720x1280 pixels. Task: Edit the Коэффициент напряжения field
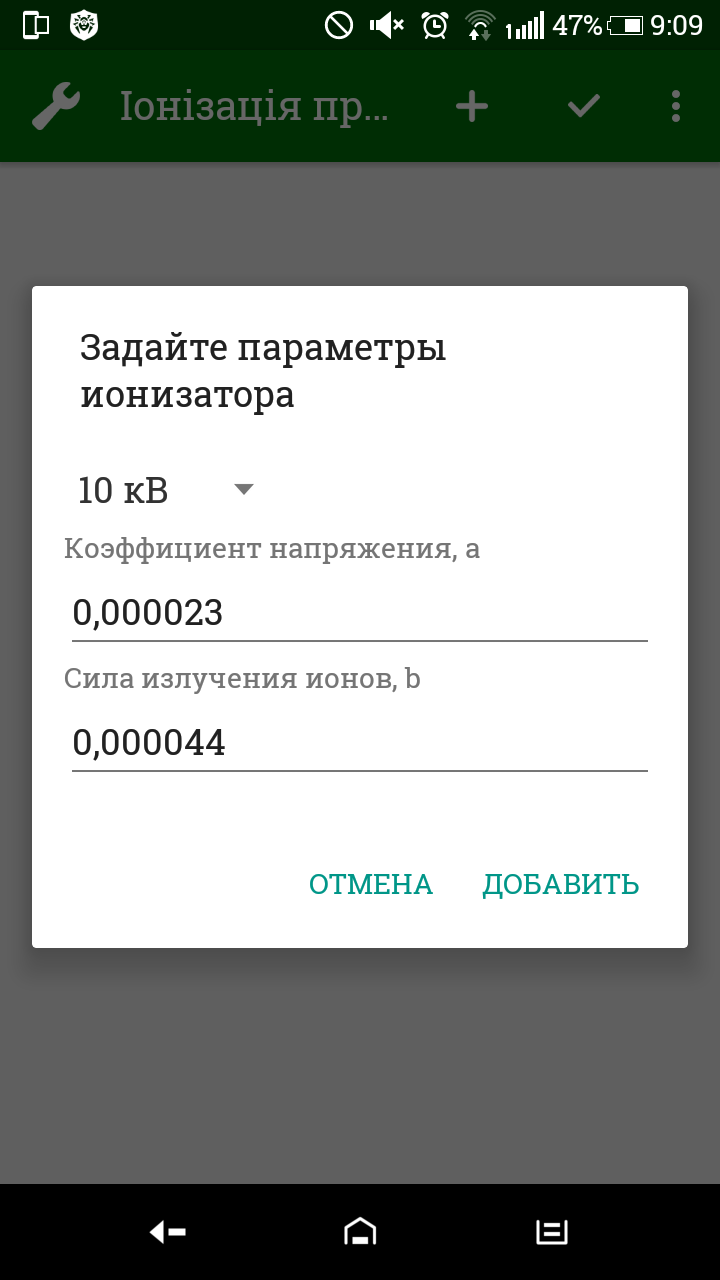(x=359, y=612)
